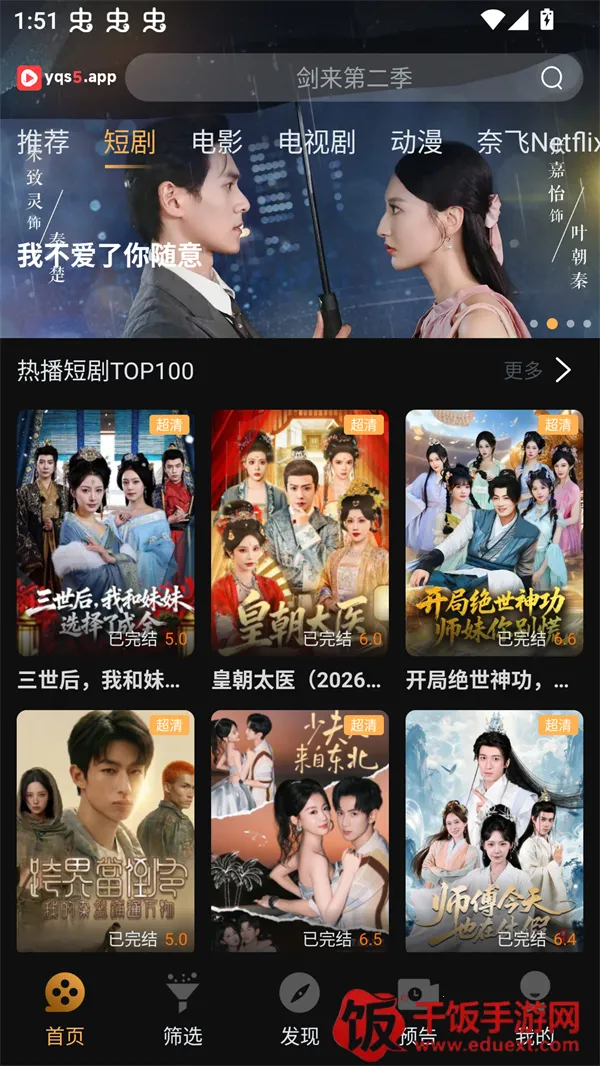Open the 筛选 filter tab
The image size is (600, 1066).
point(182,1010)
